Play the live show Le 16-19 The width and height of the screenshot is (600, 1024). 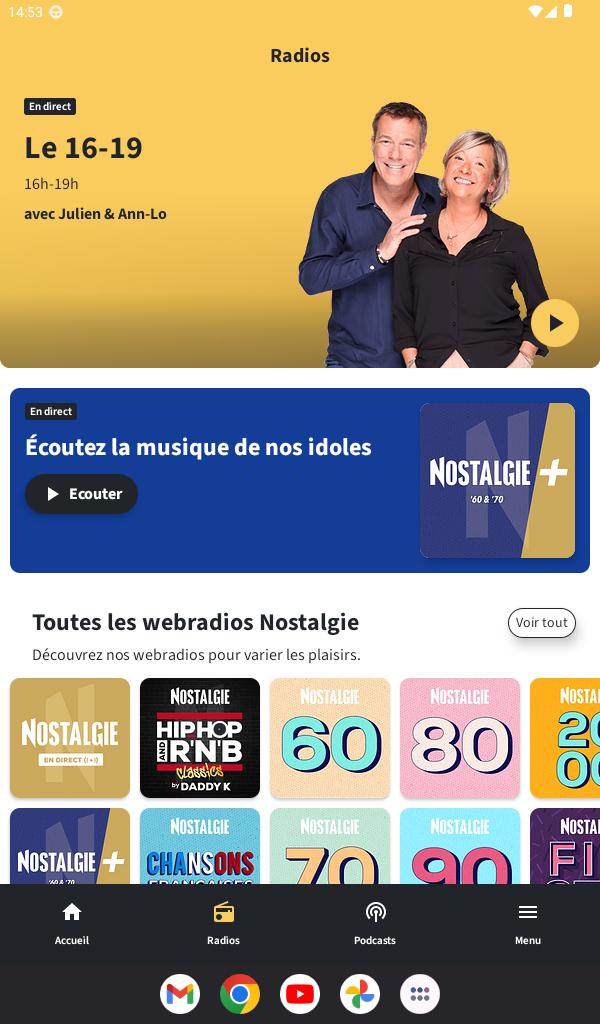tap(554, 323)
